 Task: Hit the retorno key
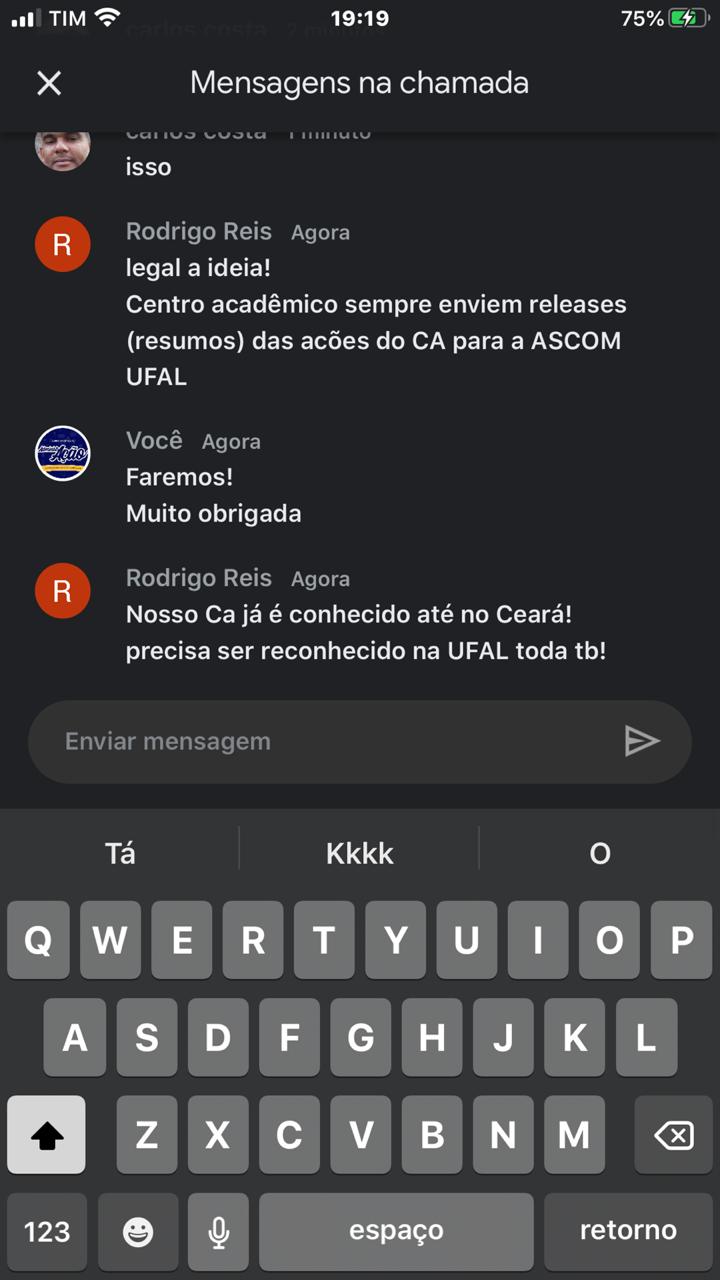click(628, 1231)
